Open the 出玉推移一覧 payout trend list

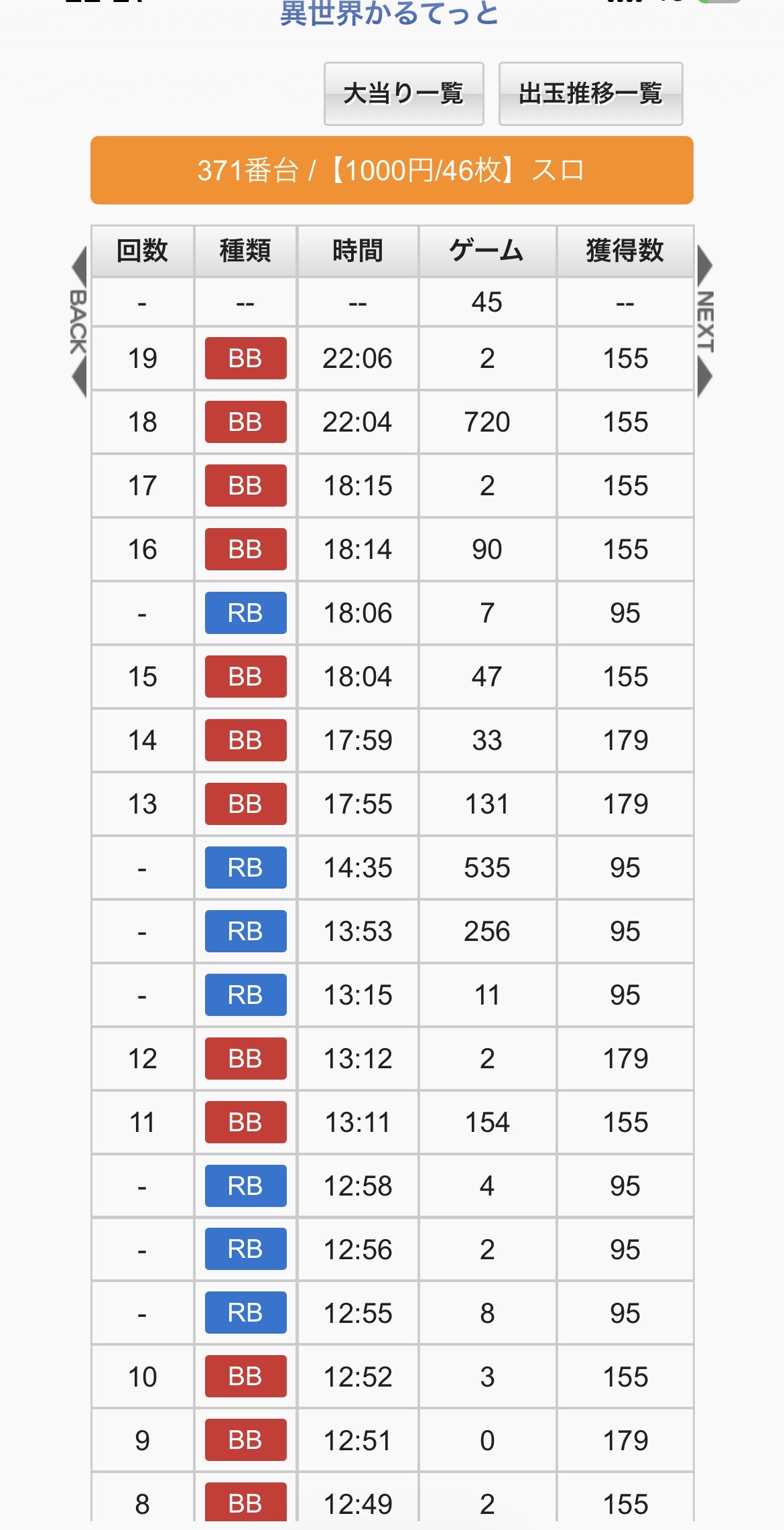[x=590, y=94]
